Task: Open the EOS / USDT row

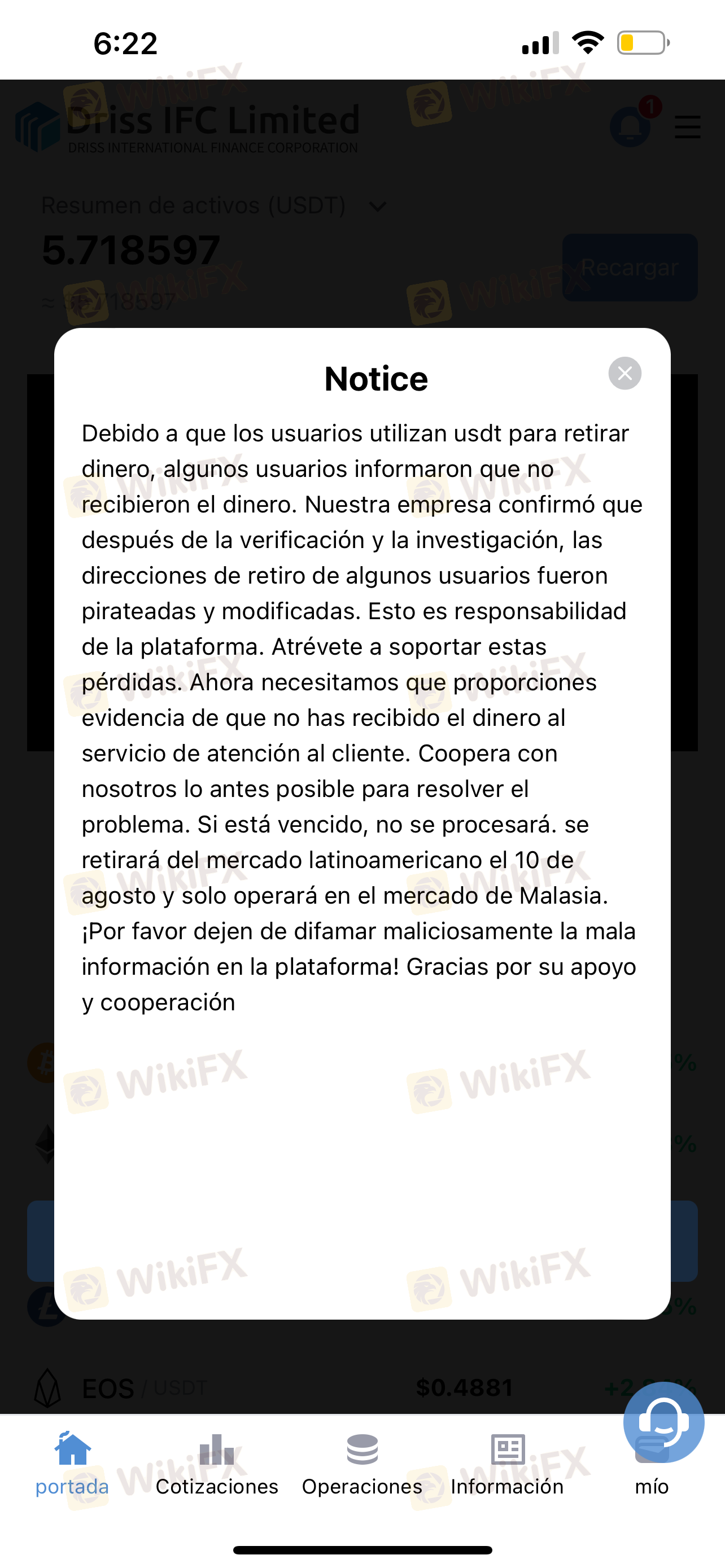Action: [x=304, y=1389]
